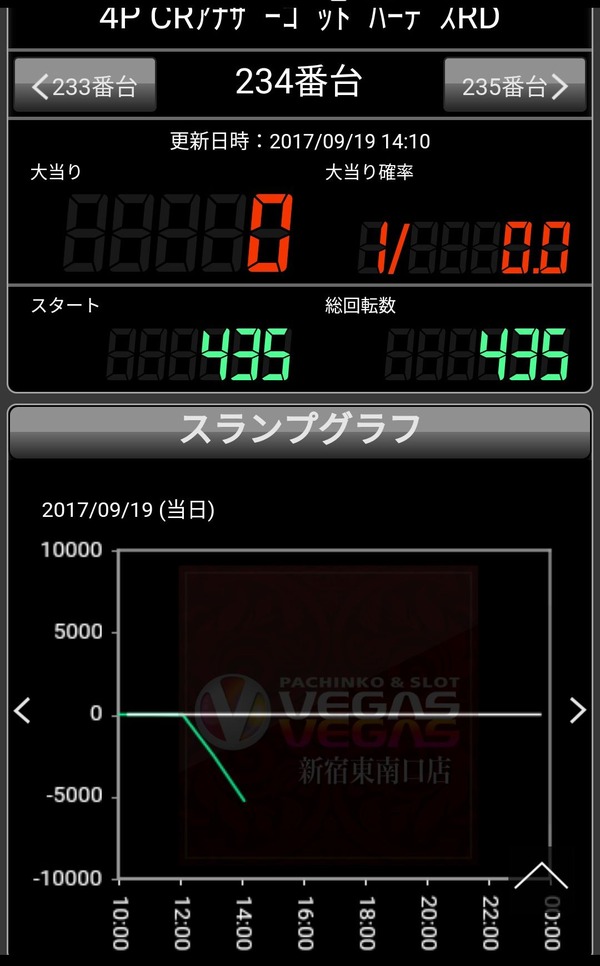This screenshot has height=966, width=600.
Task: Tap the up-arrow to return to top
Action: point(541,875)
